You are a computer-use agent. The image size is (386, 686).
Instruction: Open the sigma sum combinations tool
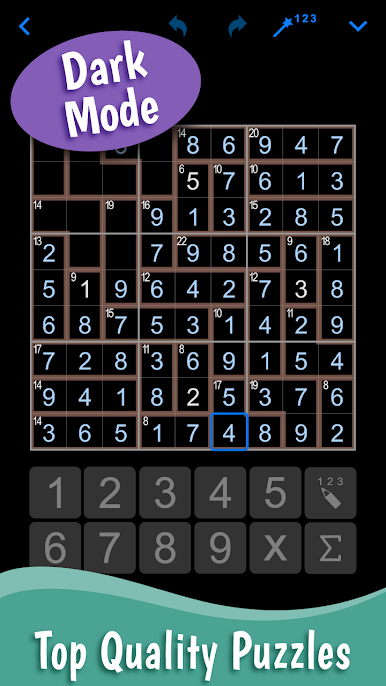[x=330, y=548]
